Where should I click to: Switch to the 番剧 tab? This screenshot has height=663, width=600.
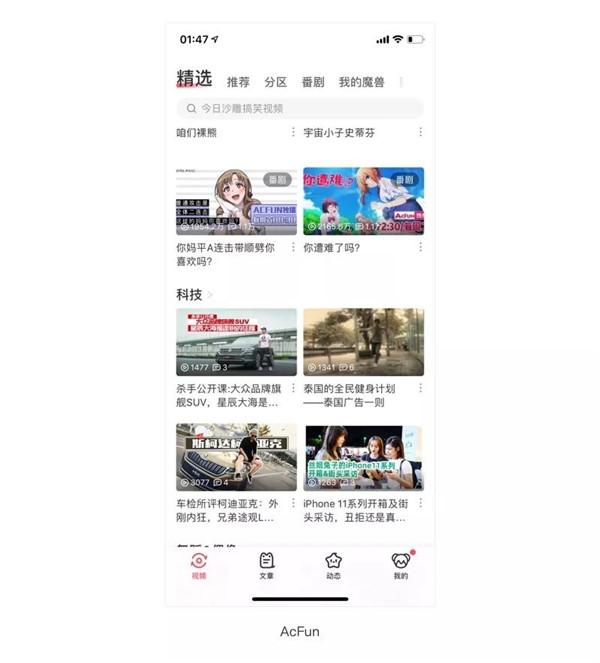click(x=313, y=82)
